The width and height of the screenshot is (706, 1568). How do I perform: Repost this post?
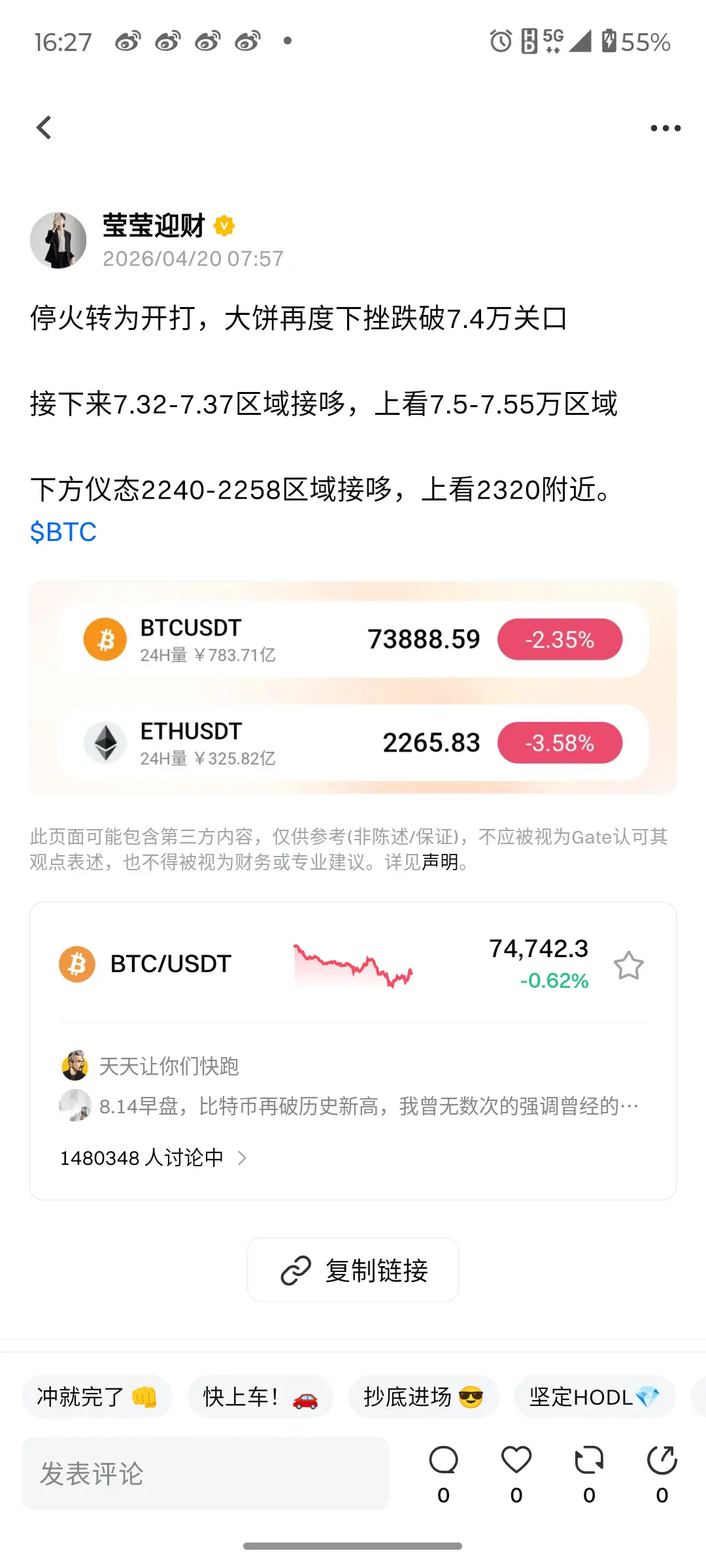pyautogui.click(x=589, y=1461)
